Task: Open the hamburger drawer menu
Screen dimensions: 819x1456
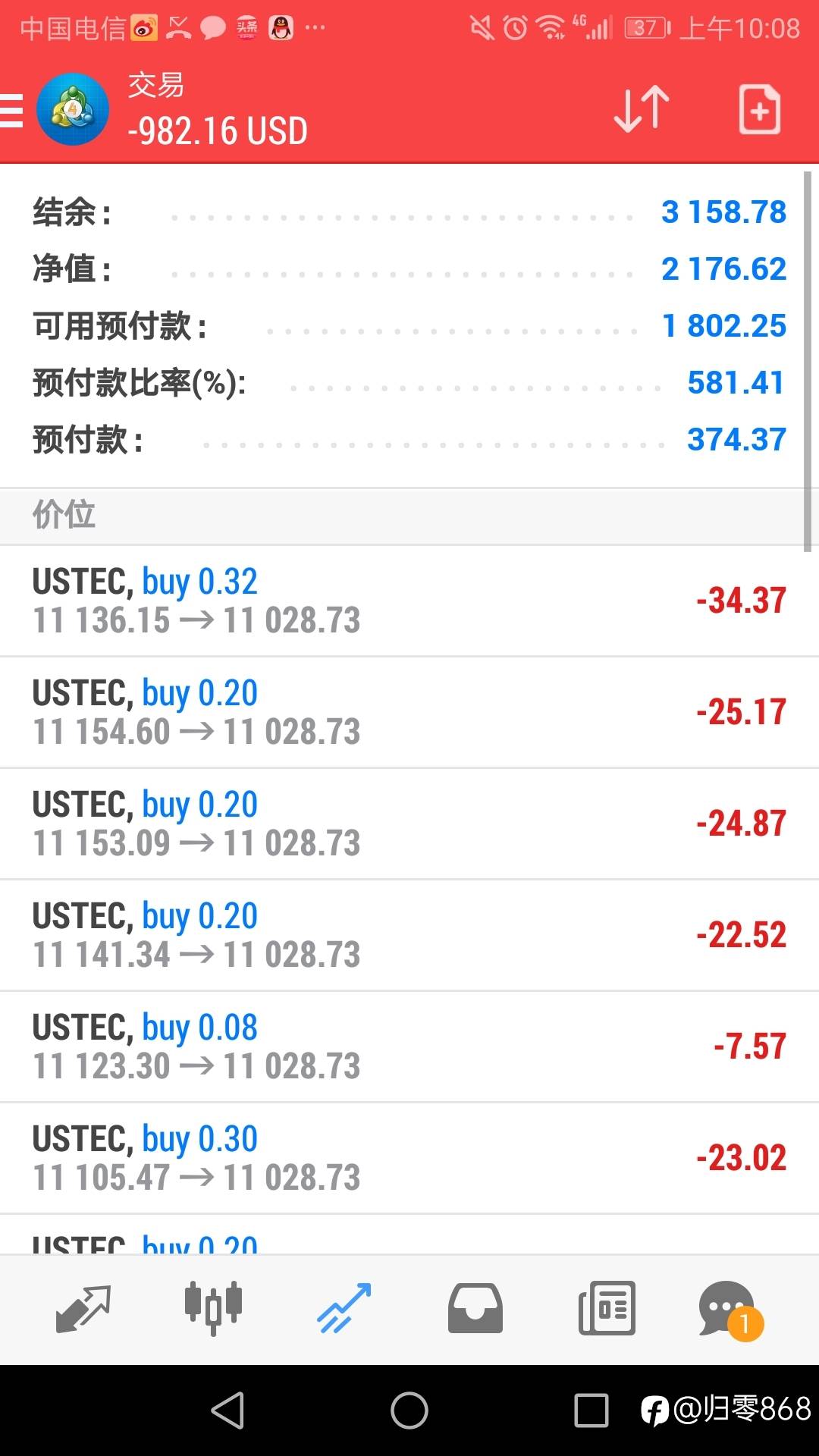Action: click(11, 111)
